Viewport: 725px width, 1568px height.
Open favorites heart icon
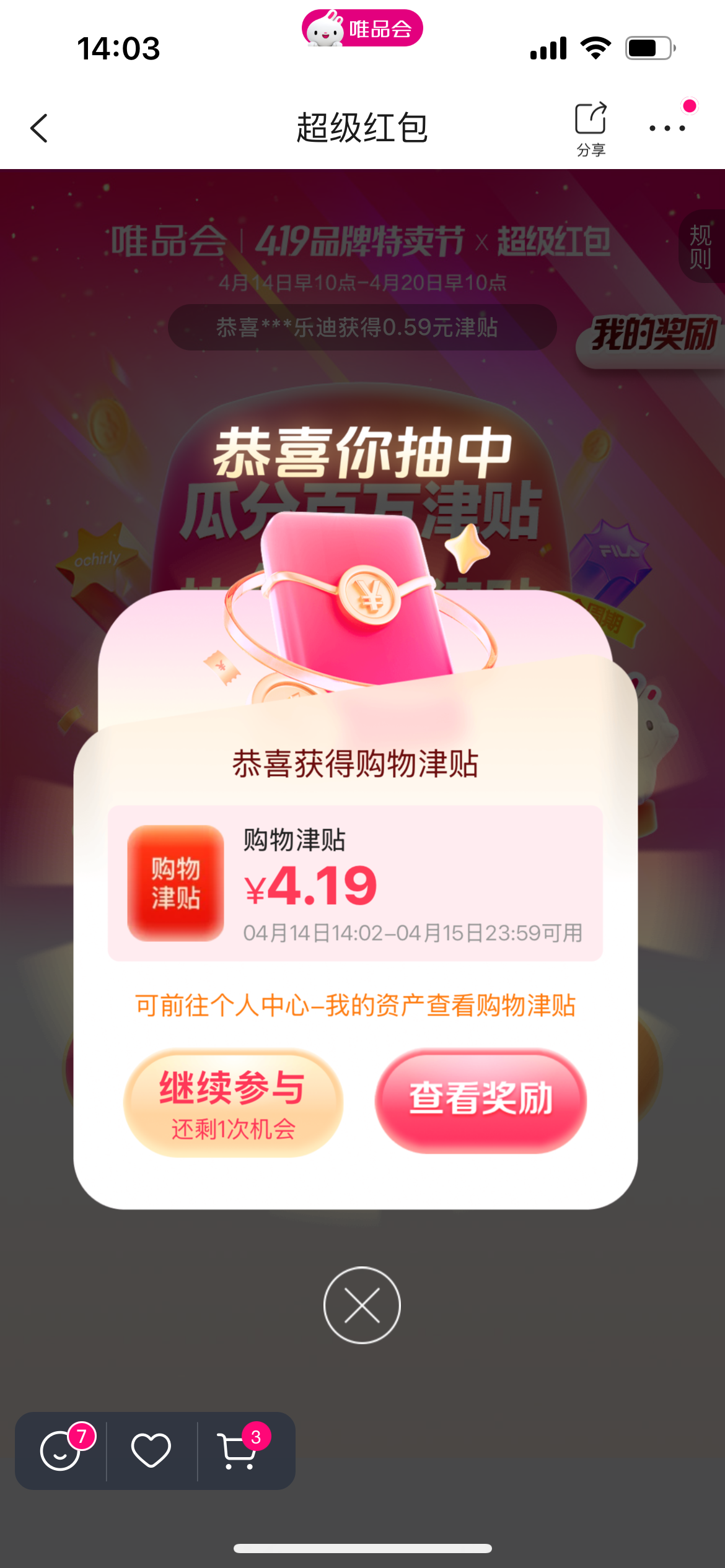tap(151, 1450)
